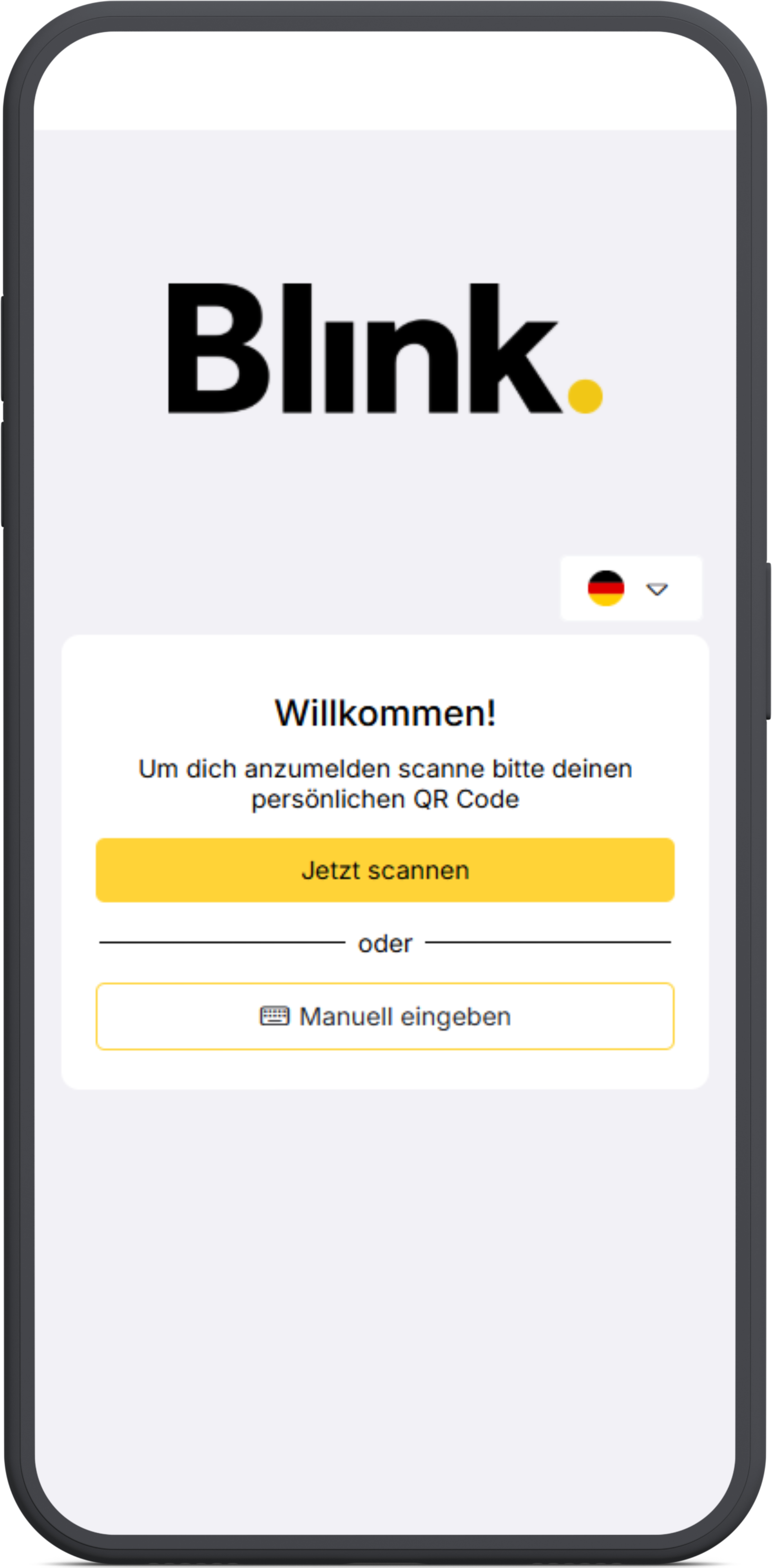Viewport: 772px width, 1568px height.
Task: Click the language picker to change language
Action: (630, 588)
